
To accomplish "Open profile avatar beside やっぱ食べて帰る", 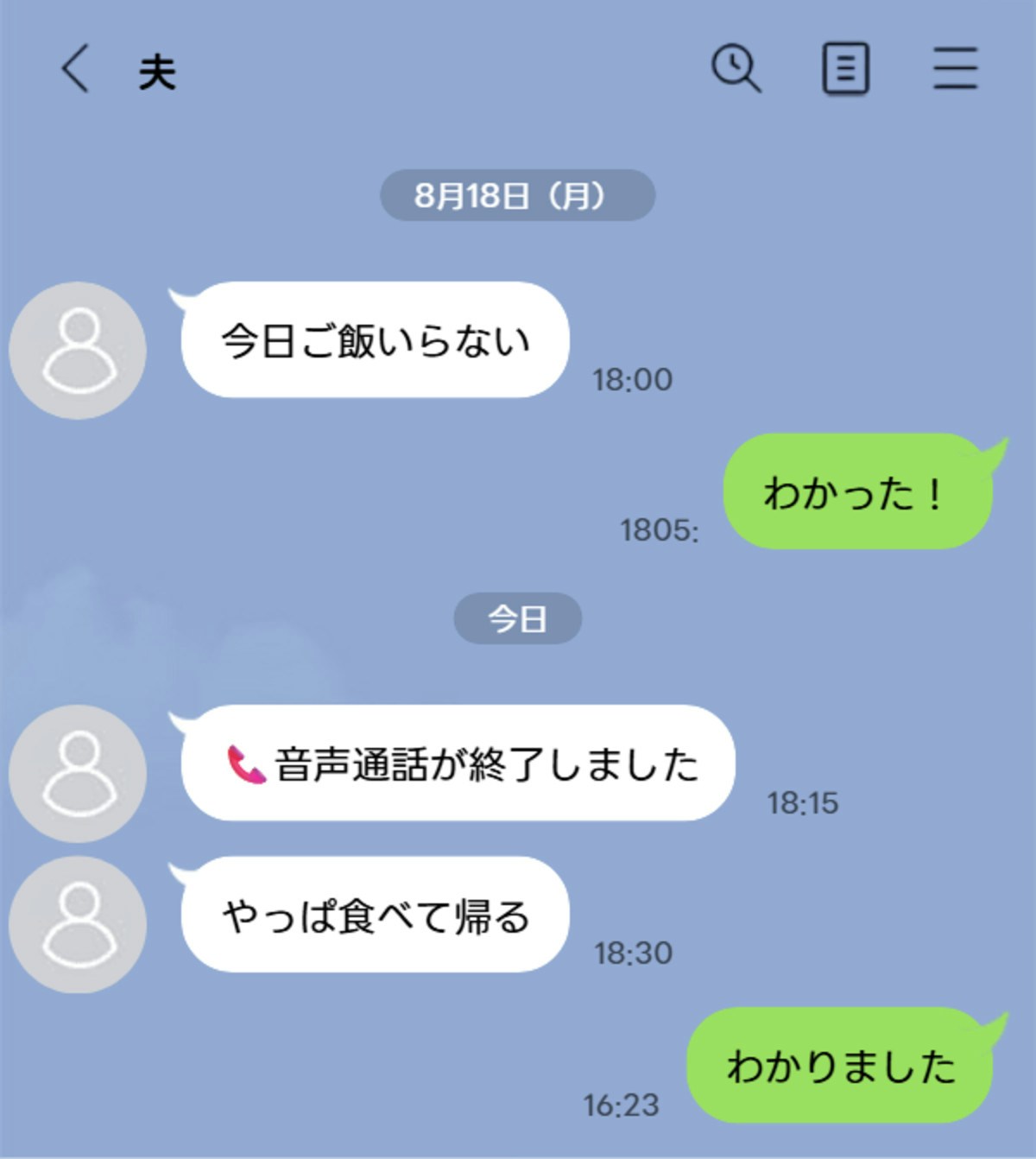I will point(78,925).
